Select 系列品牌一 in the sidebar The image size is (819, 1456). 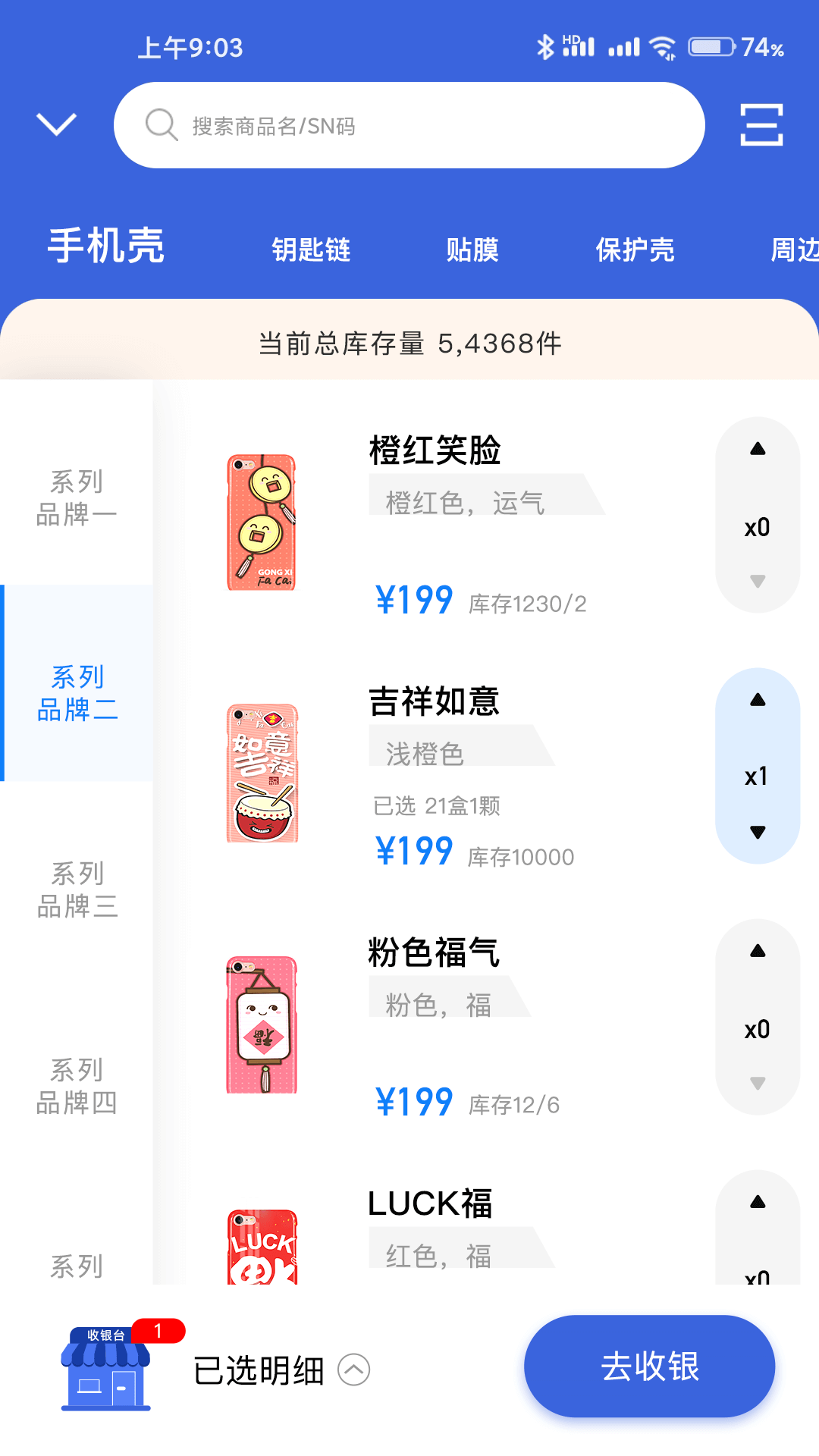[x=77, y=498]
